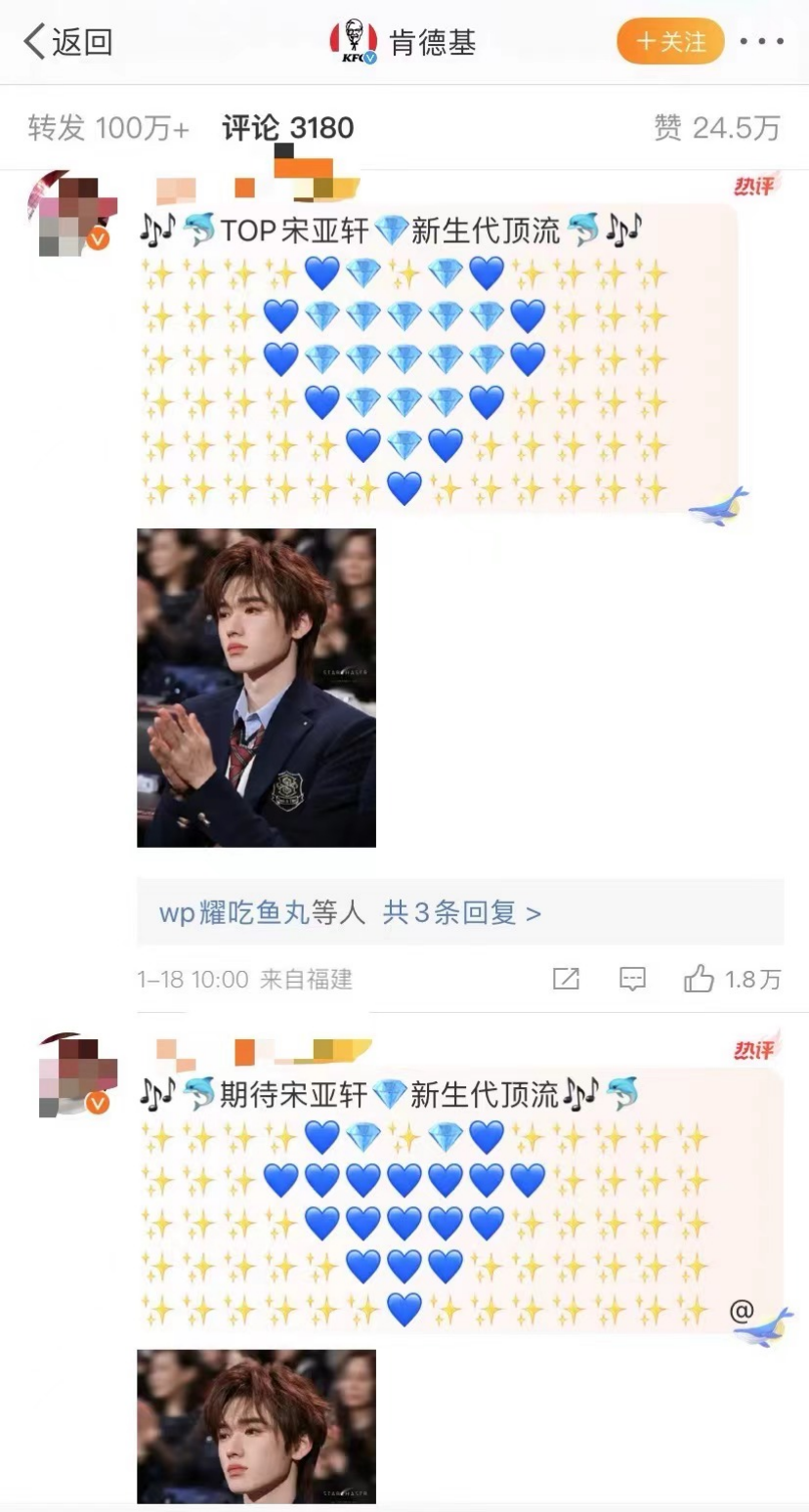
Task: Open the 肯德基 account profile in header
Action: tap(403, 42)
